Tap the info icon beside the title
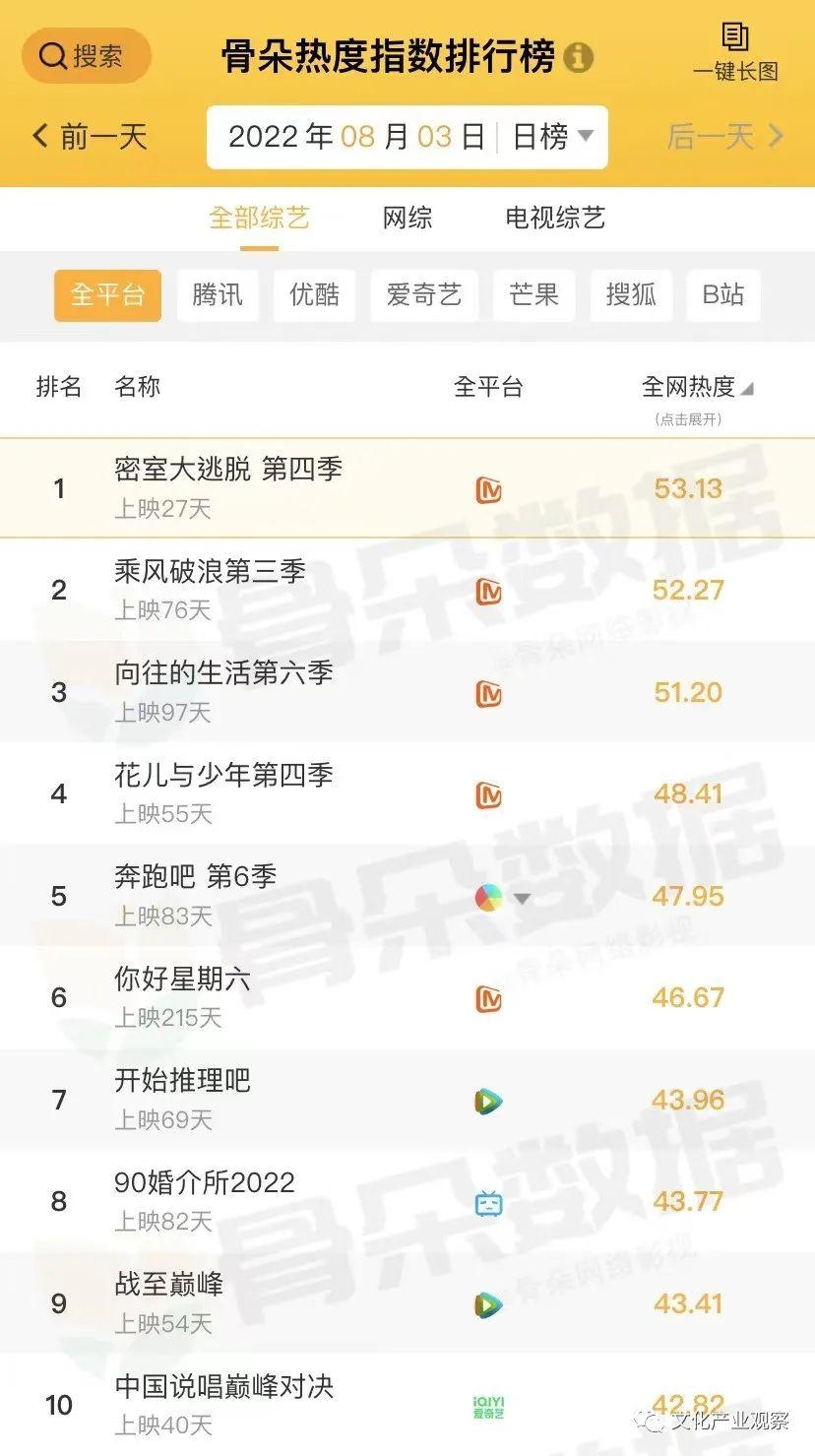Screen dimensions: 815x1456 579,57
